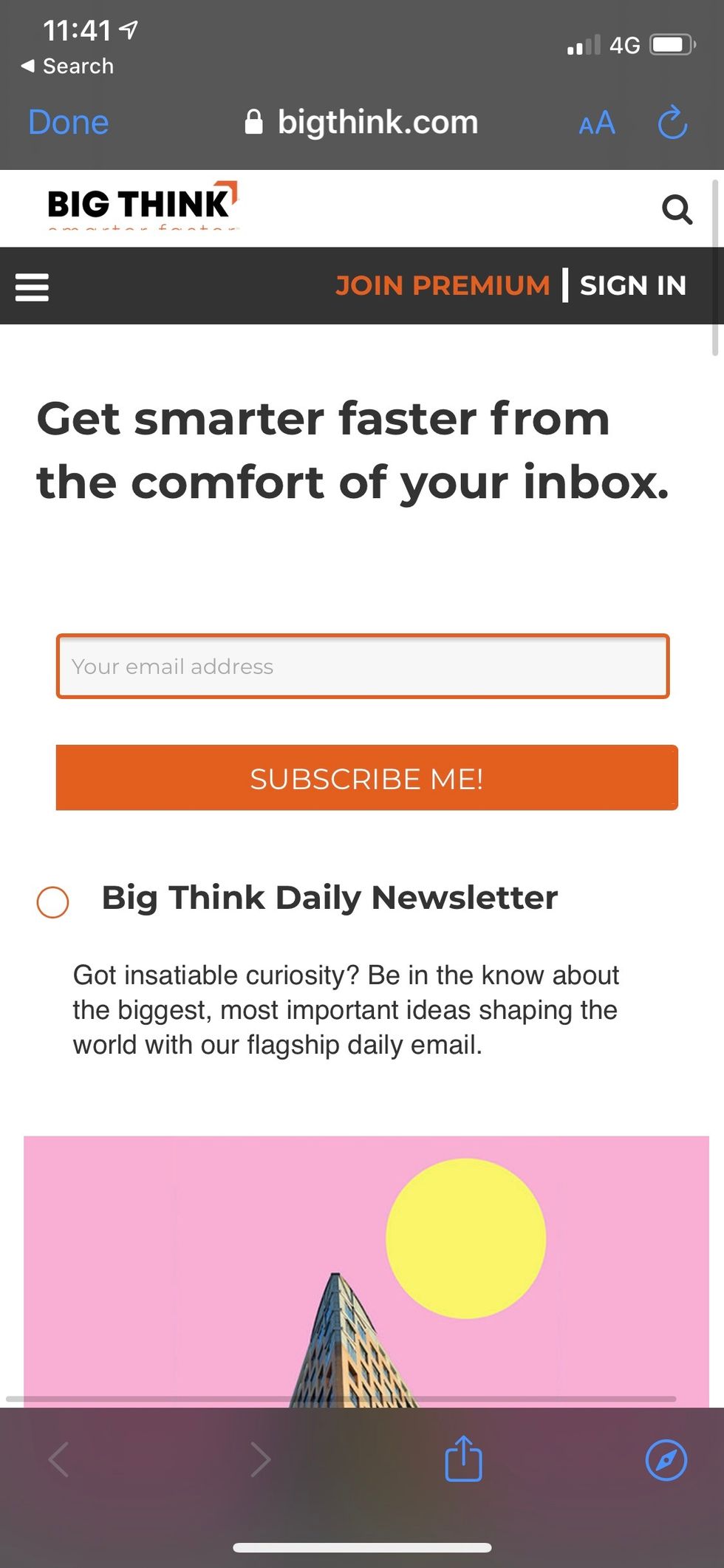Share this page using the share icon
The width and height of the screenshot is (724, 1568).
[463, 1459]
